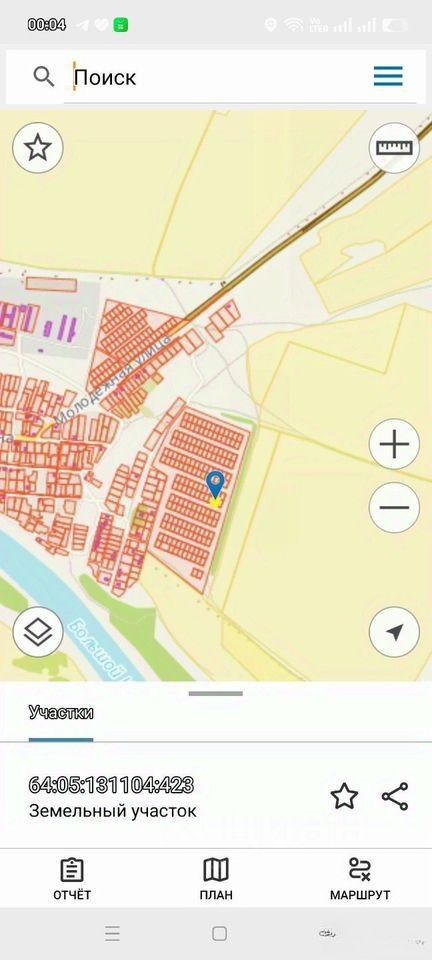The width and height of the screenshot is (432, 960).
Task: Zoom in with the plus button
Action: point(395,444)
